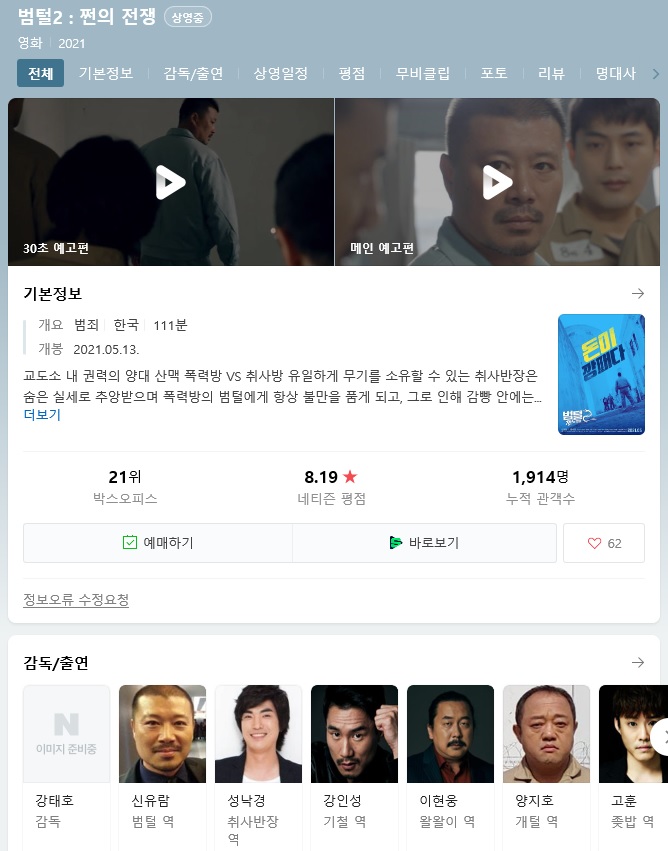The height and width of the screenshot is (851, 668).
Task: Open the 무비클립 tab
Action: click(x=423, y=73)
